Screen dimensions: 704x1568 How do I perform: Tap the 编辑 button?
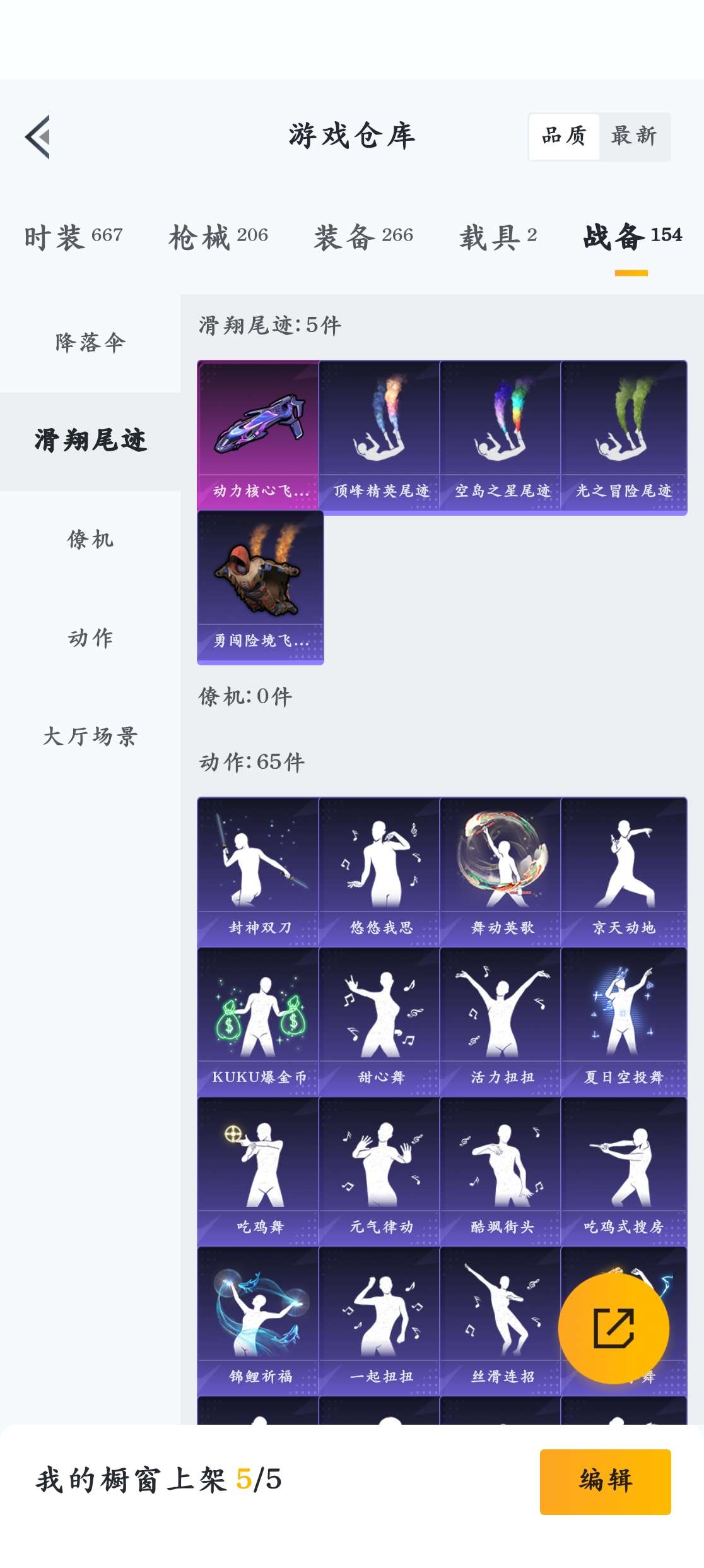click(x=606, y=1482)
